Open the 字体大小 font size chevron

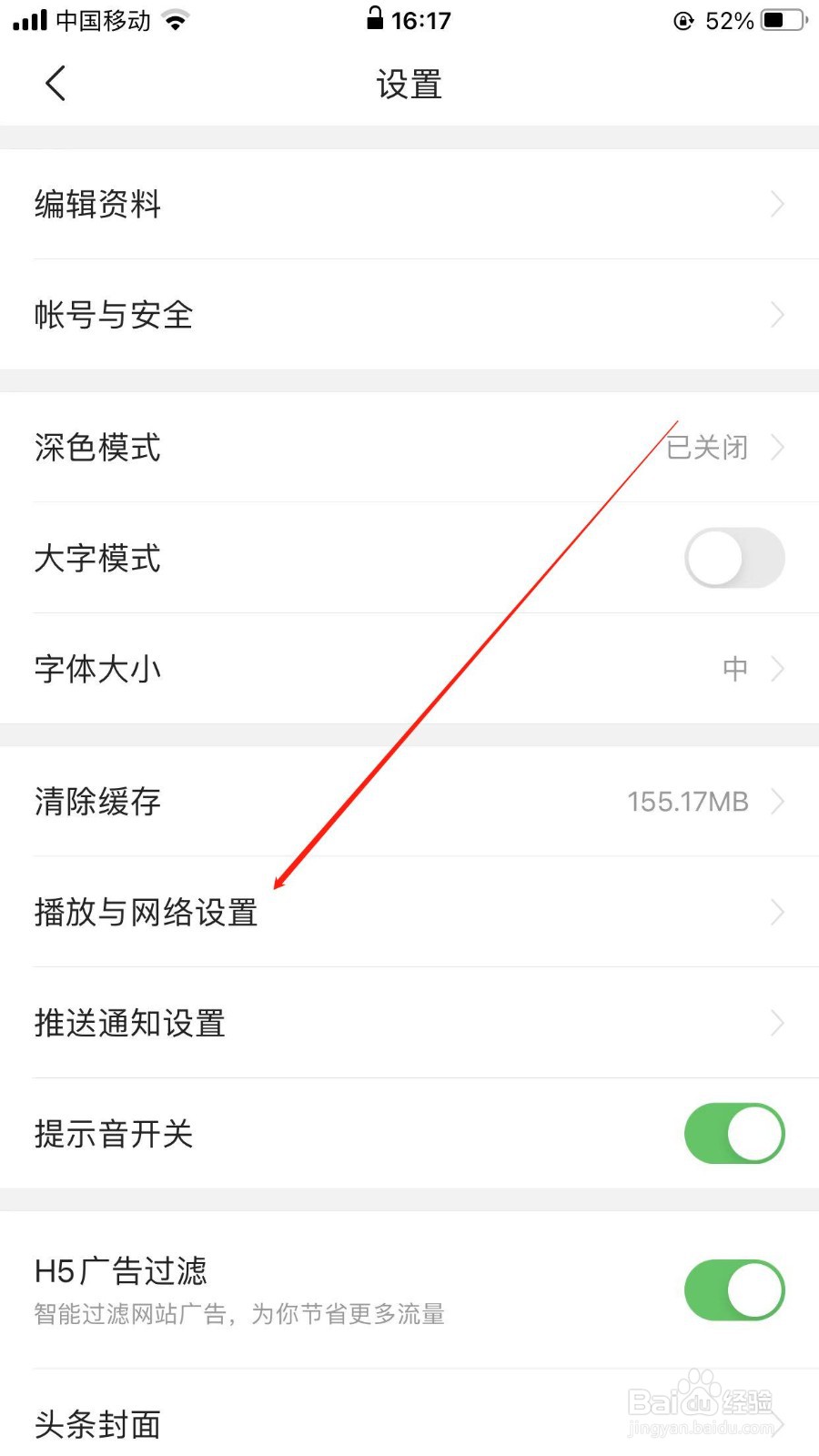coord(776,668)
